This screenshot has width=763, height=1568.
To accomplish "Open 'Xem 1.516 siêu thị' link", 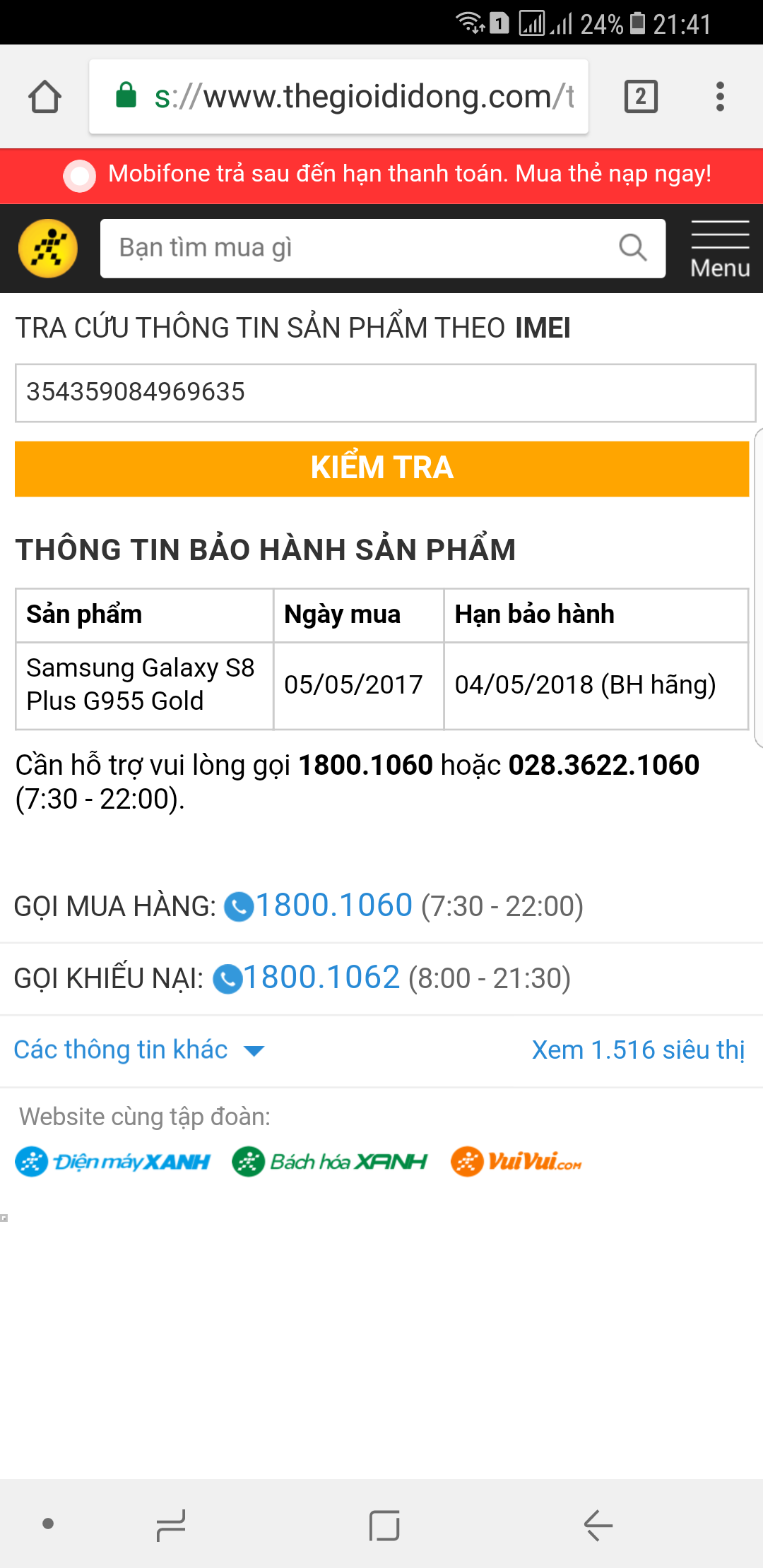I will pyautogui.click(x=638, y=1050).
